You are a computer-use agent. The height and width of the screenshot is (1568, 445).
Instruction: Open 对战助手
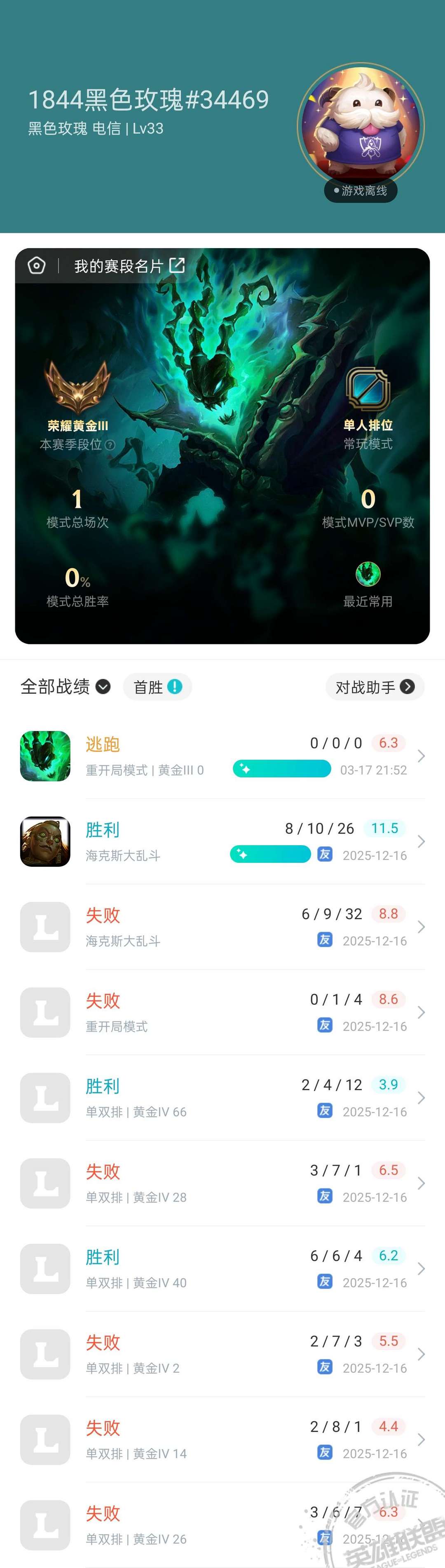[375, 687]
